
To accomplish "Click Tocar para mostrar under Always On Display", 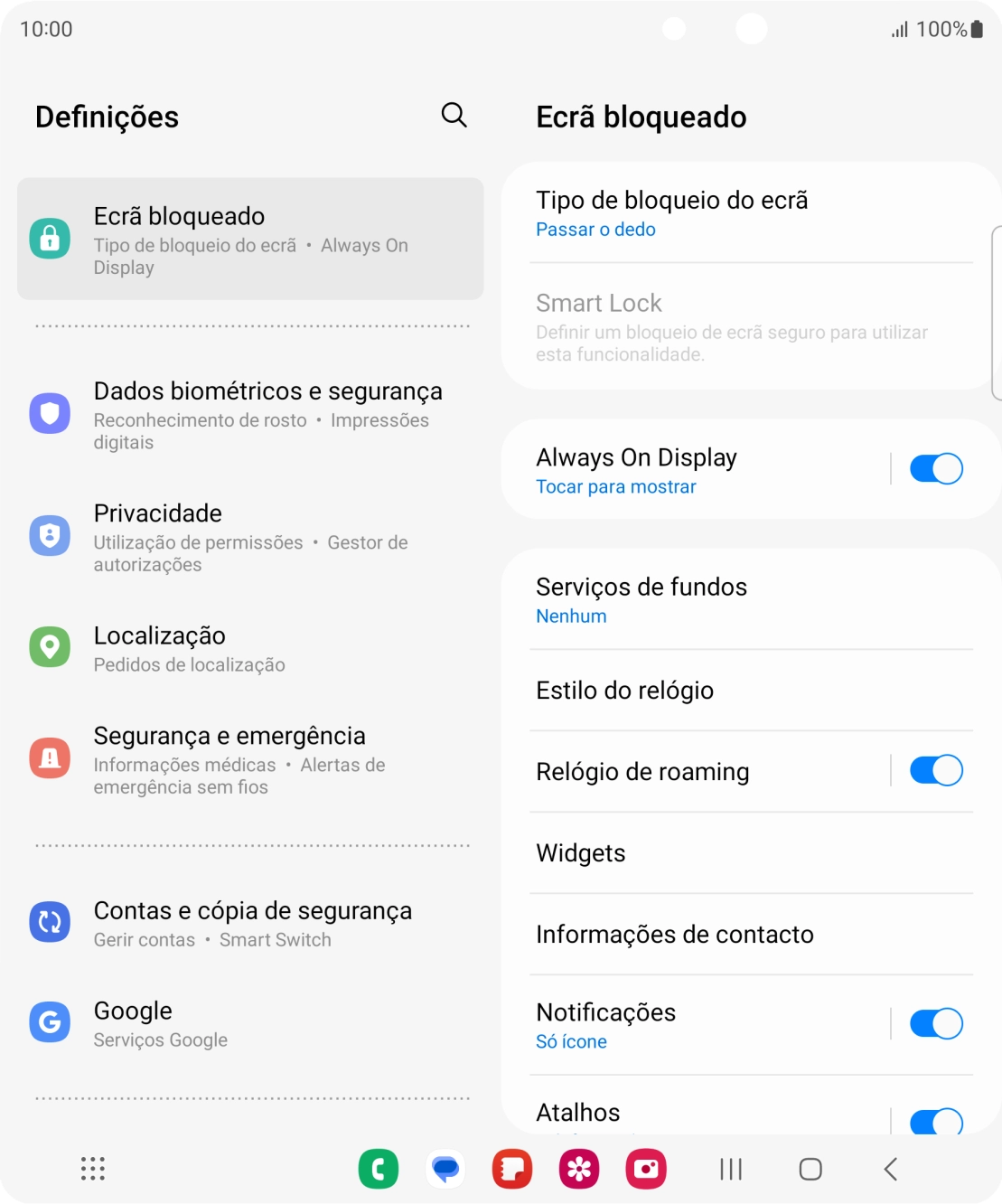I will [x=615, y=486].
